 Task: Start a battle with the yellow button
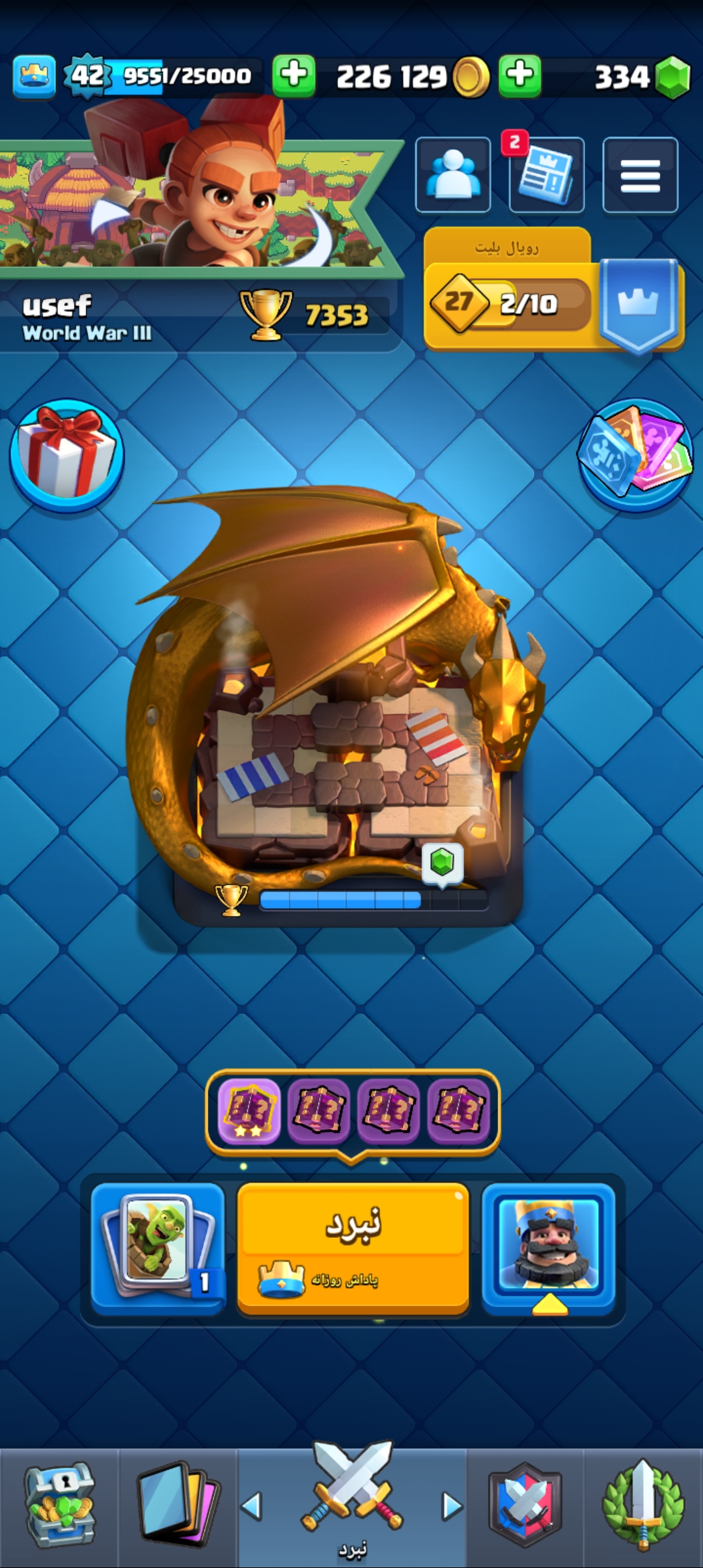click(x=353, y=1249)
